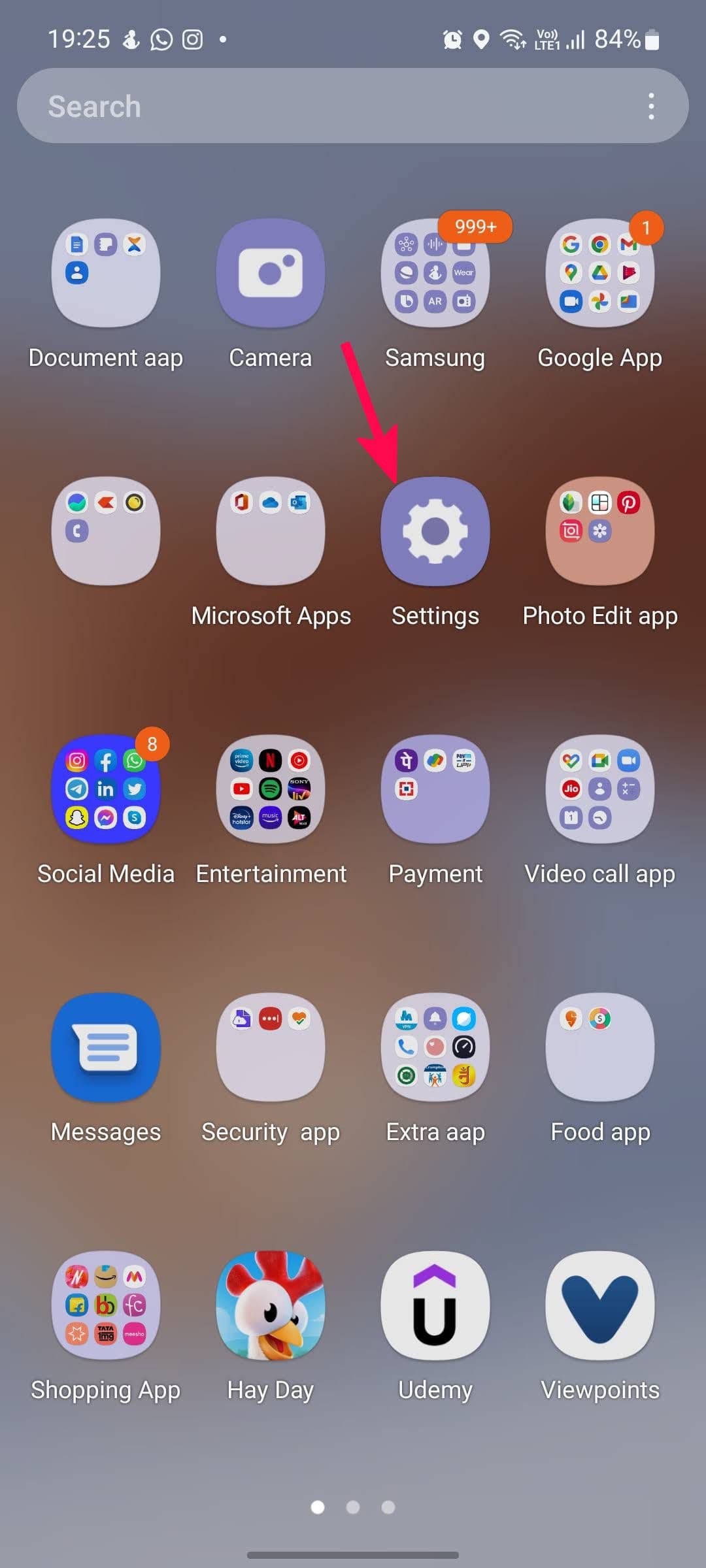Open the Extra aap folder
This screenshot has width=706, height=1568.
coord(435,1047)
